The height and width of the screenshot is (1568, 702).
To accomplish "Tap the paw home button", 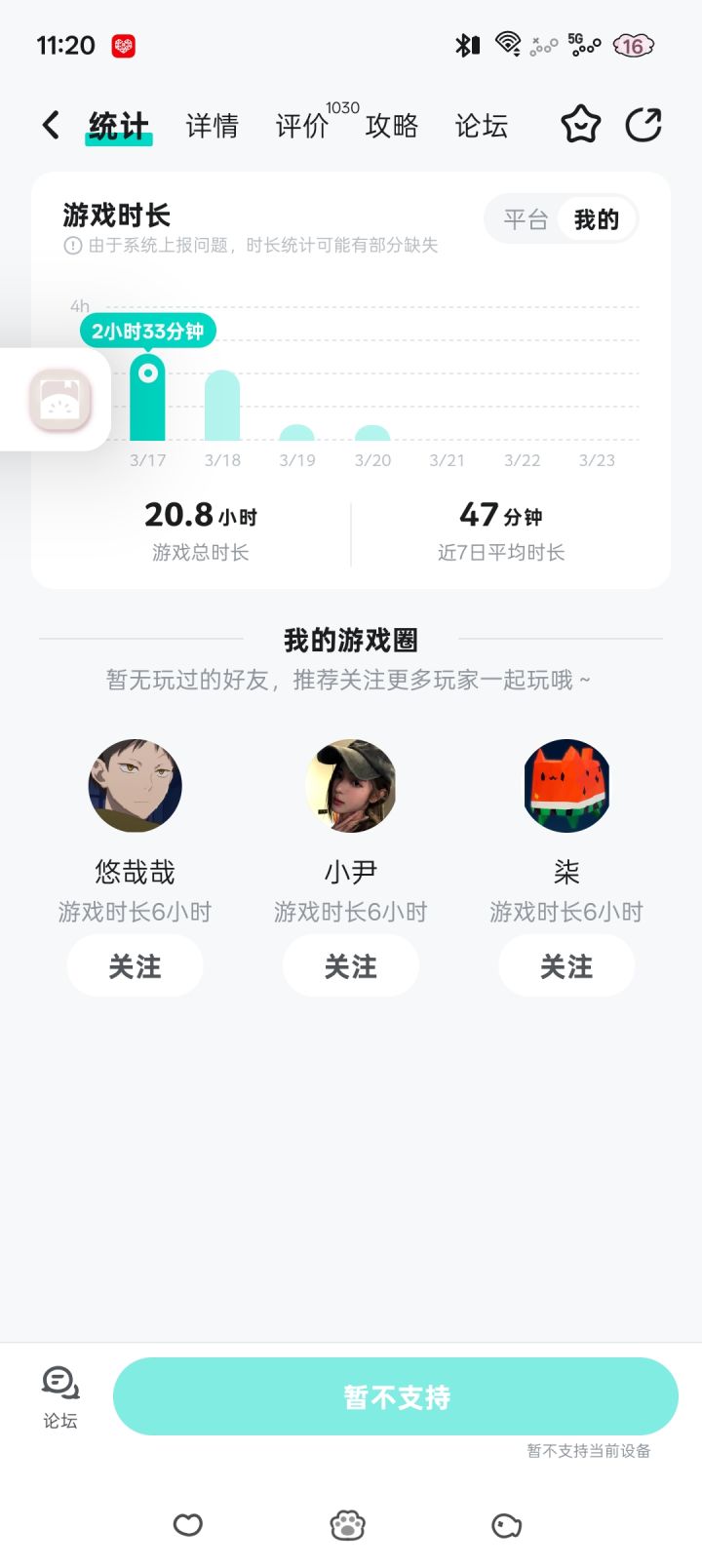I will (348, 1525).
